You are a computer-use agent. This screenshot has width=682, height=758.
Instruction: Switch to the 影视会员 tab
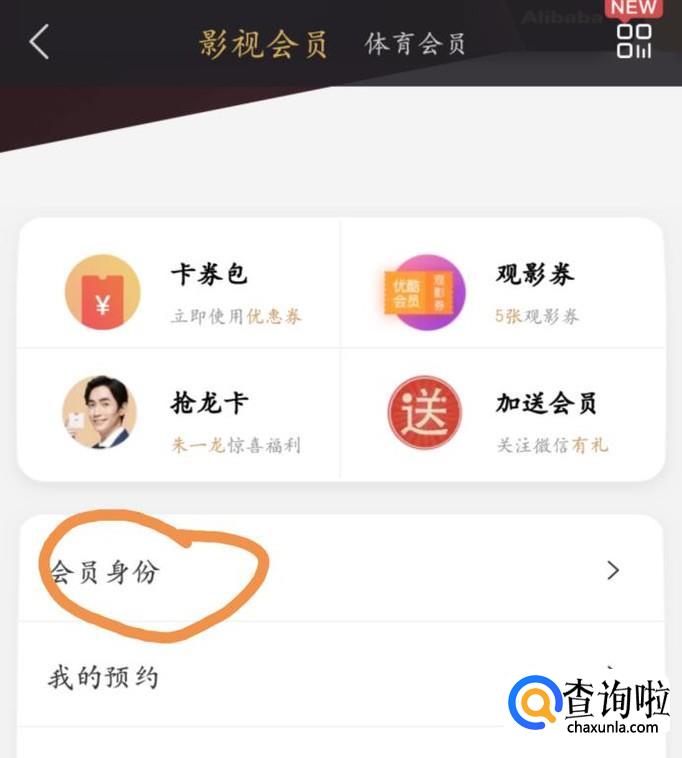coord(263,44)
